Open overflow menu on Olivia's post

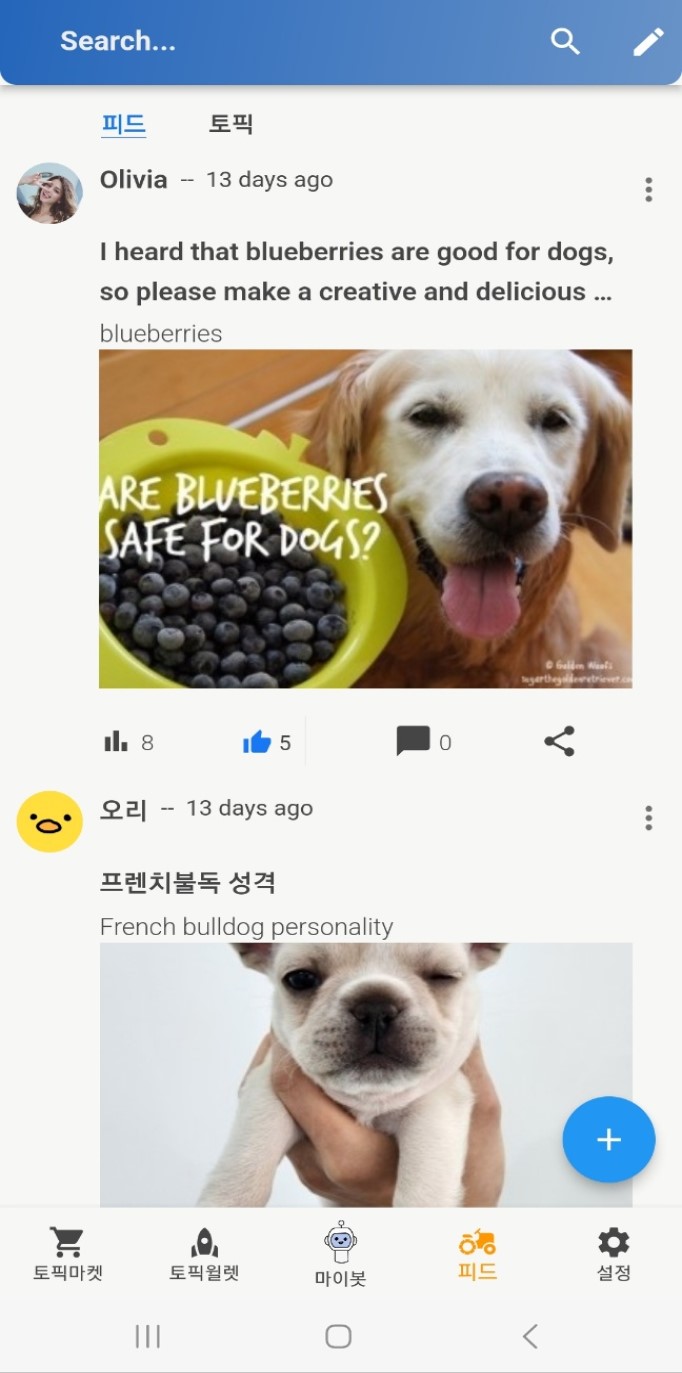(649, 189)
